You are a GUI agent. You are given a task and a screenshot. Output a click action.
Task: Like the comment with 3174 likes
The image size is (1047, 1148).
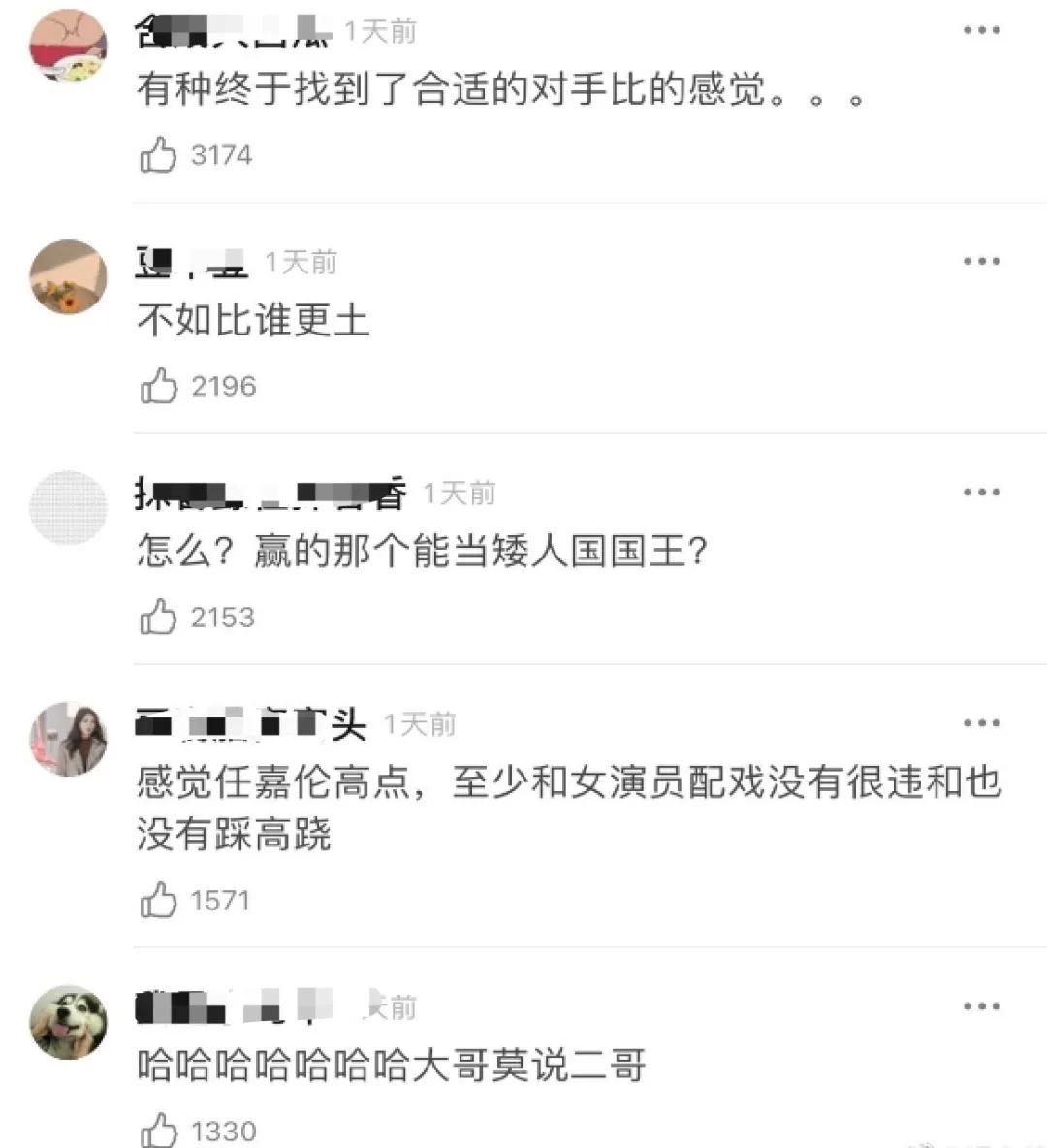(x=159, y=155)
